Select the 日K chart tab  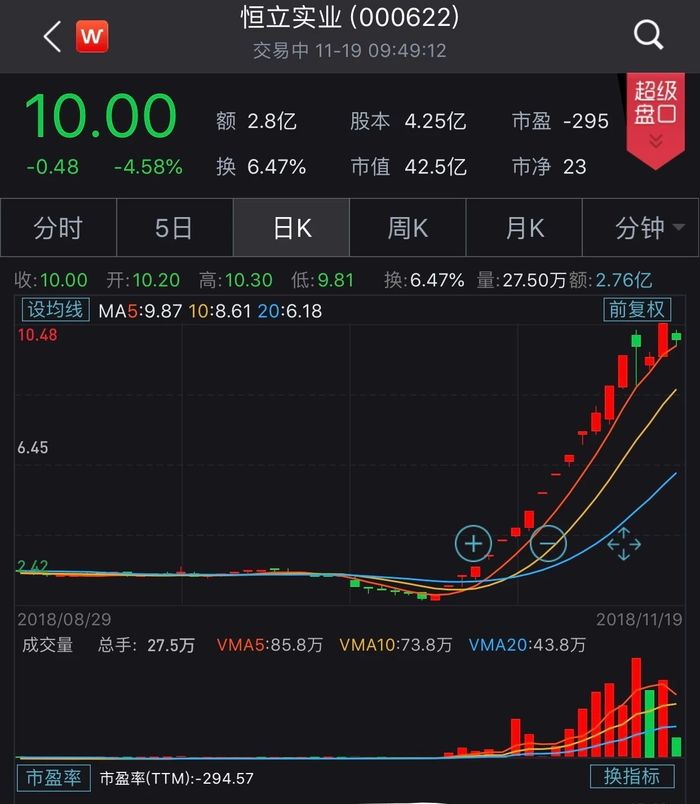(x=291, y=228)
